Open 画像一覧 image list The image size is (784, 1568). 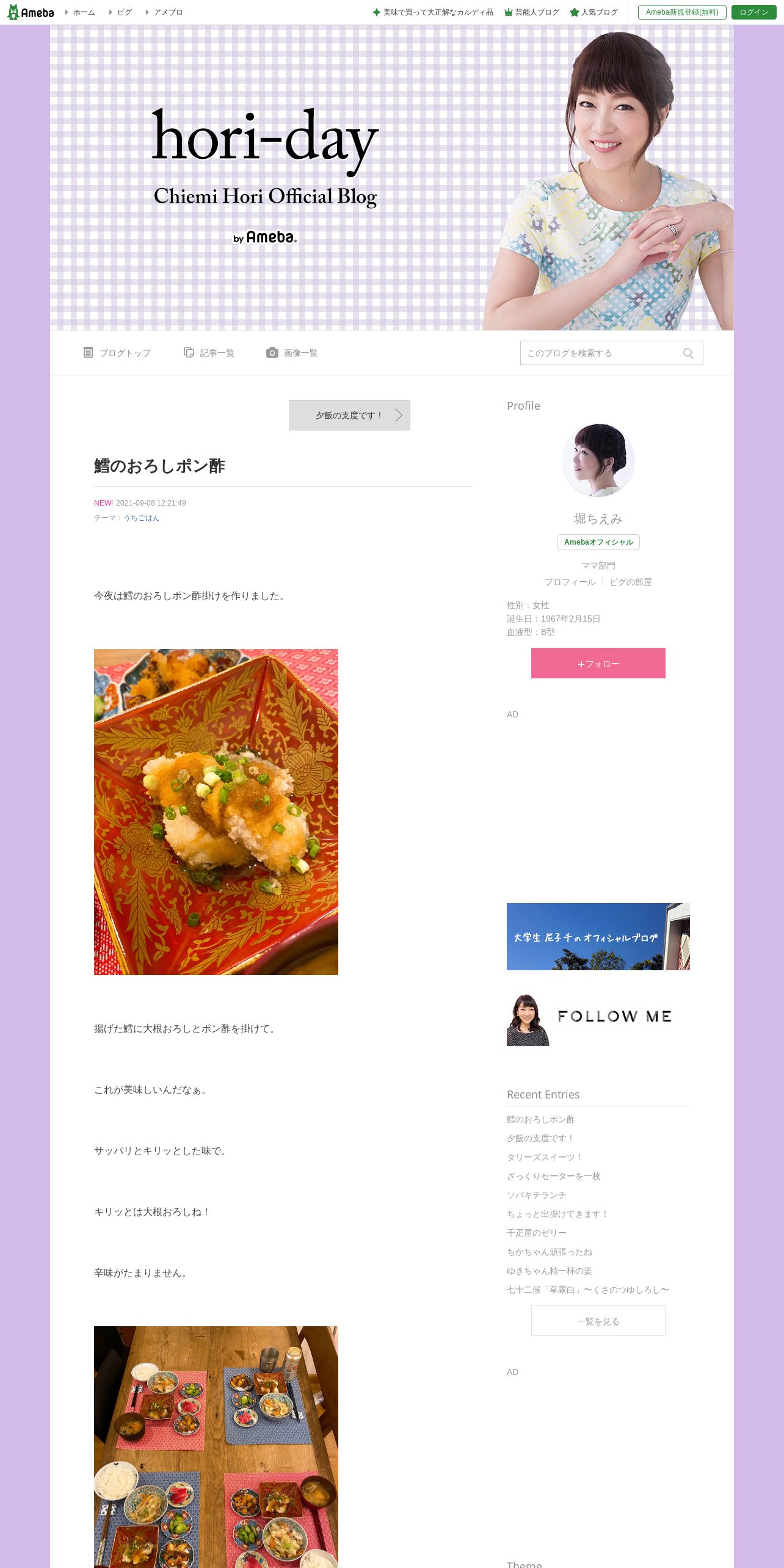(x=292, y=353)
